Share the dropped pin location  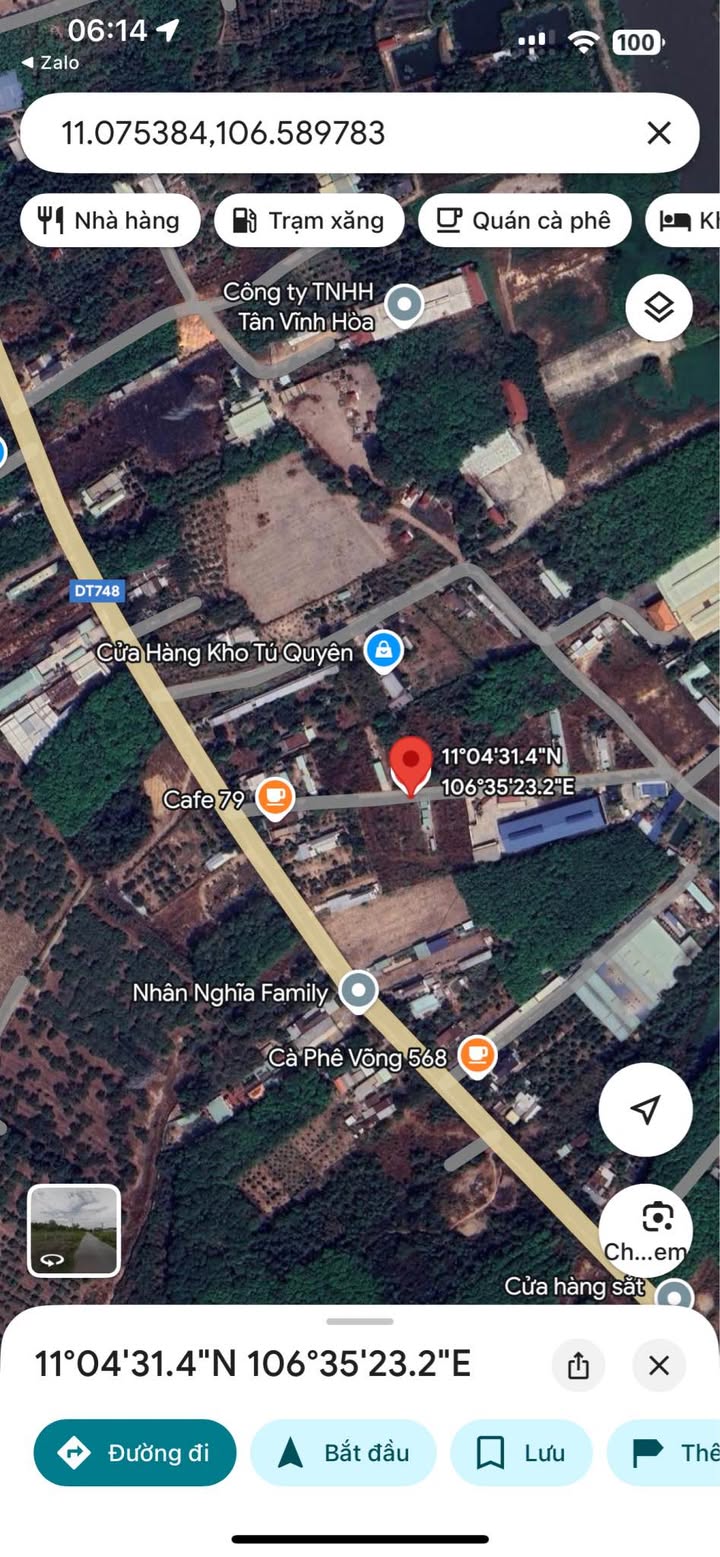(578, 1365)
